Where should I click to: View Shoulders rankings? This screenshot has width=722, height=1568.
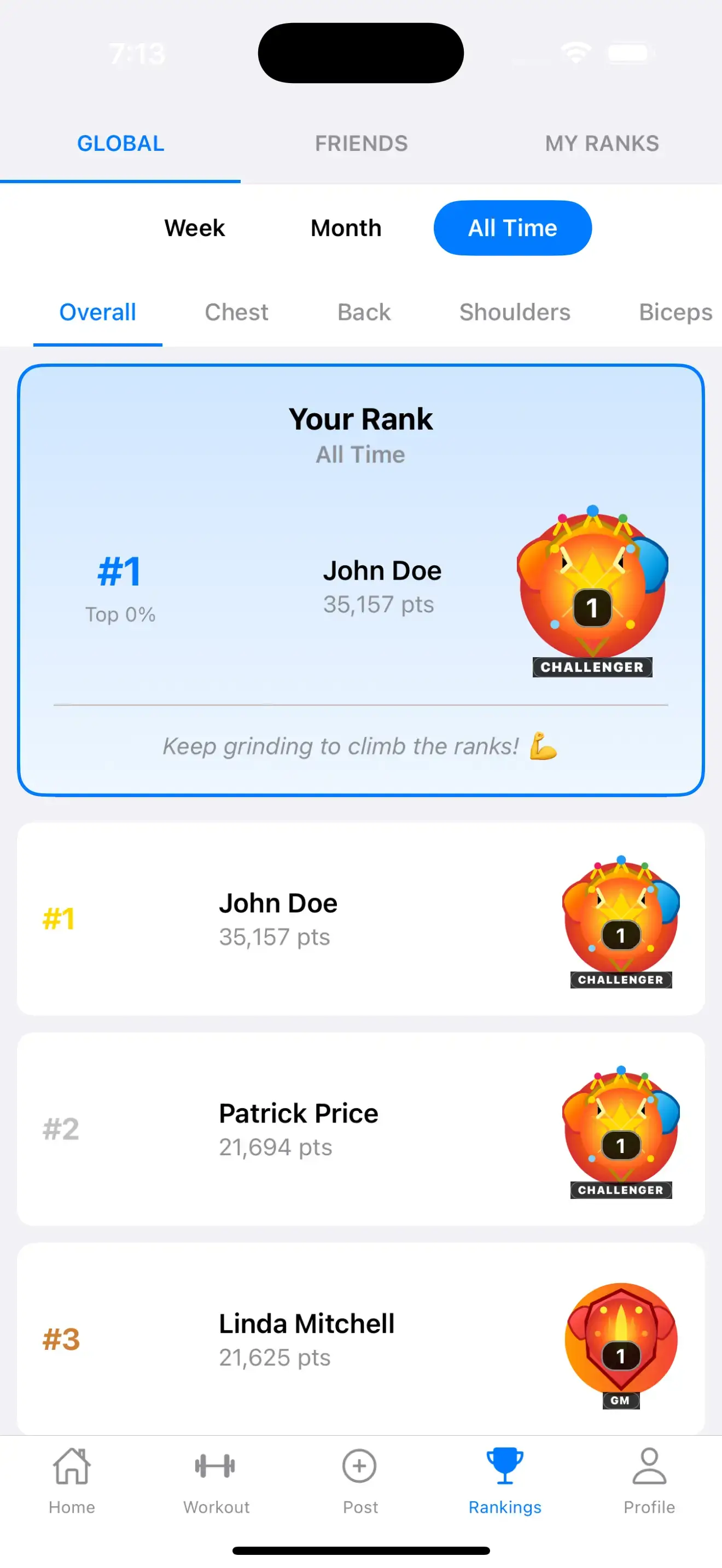[514, 312]
